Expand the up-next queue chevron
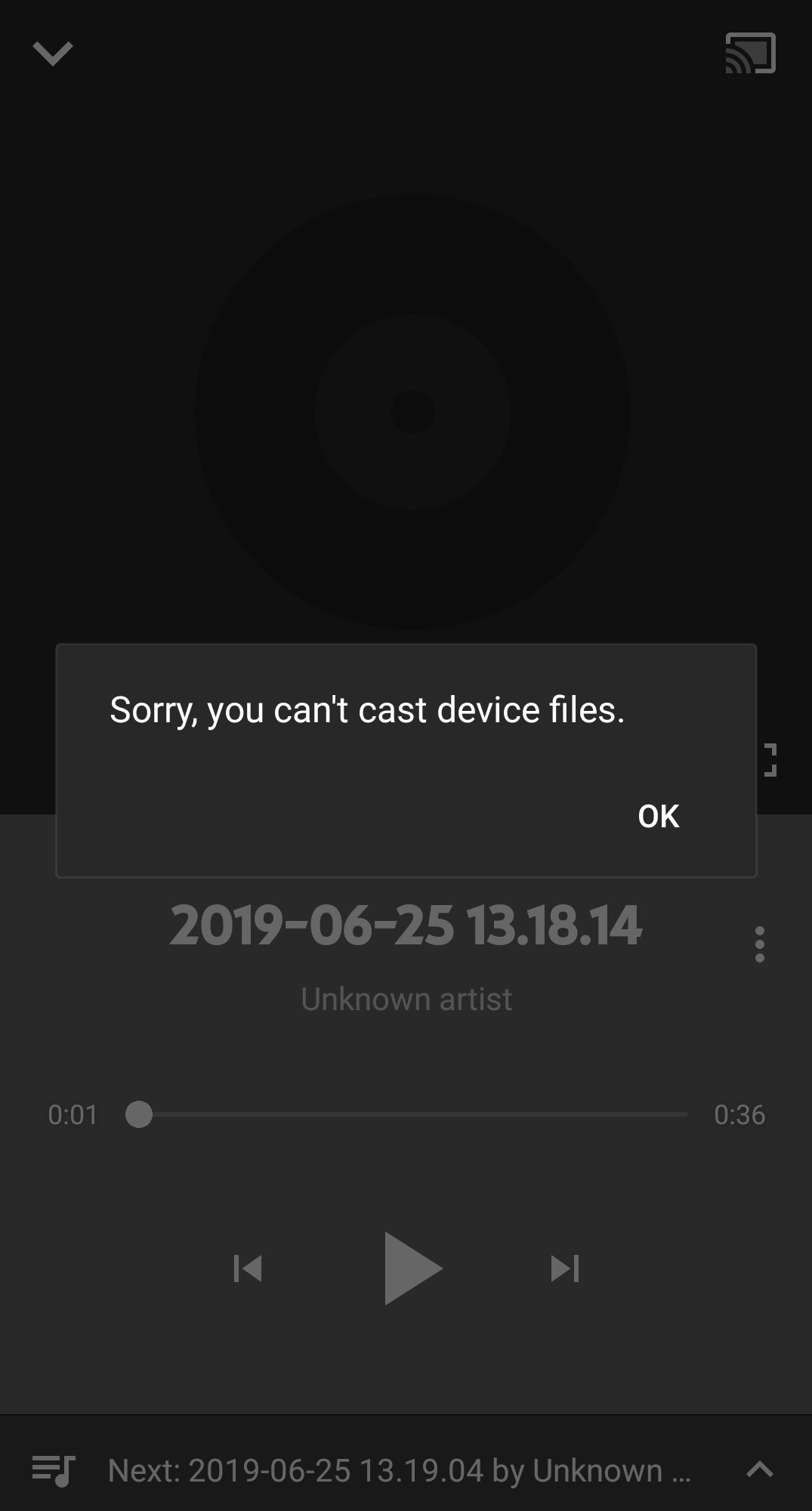This screenshot has height=1511, width=812. click(760, 1469)
